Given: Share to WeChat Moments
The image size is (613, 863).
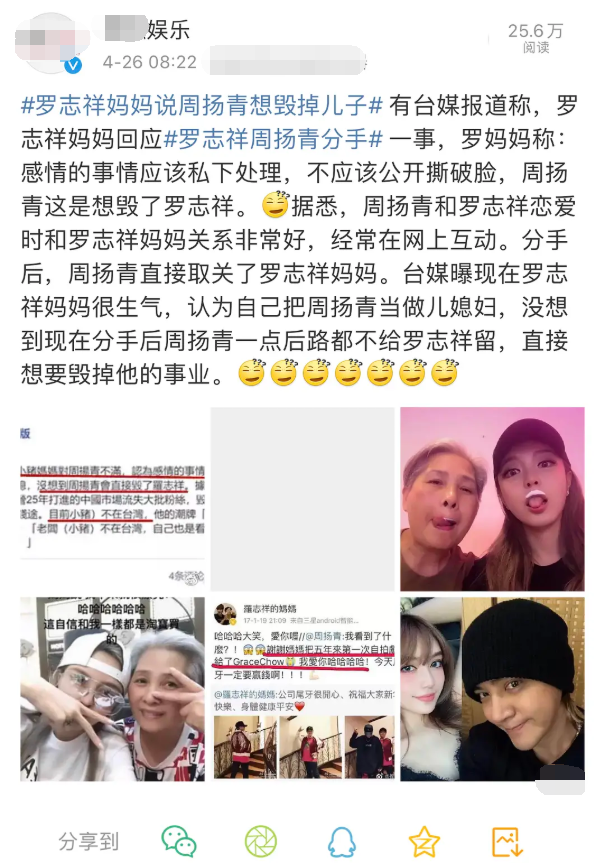Looking at the screenshot, I should tap(261, 840).
